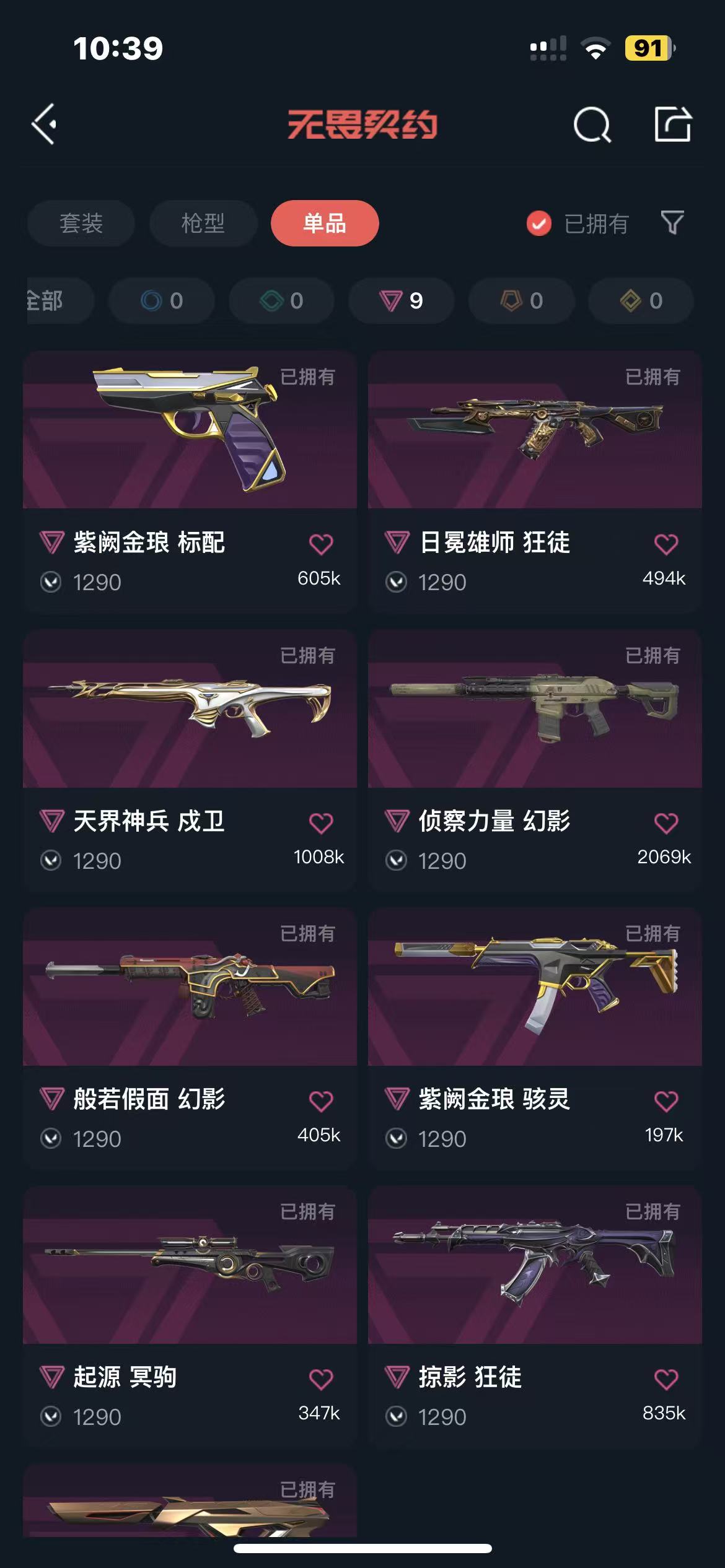Go back using the back arrow
Viewport: 725px width, 1568px height.
(45, 124)
